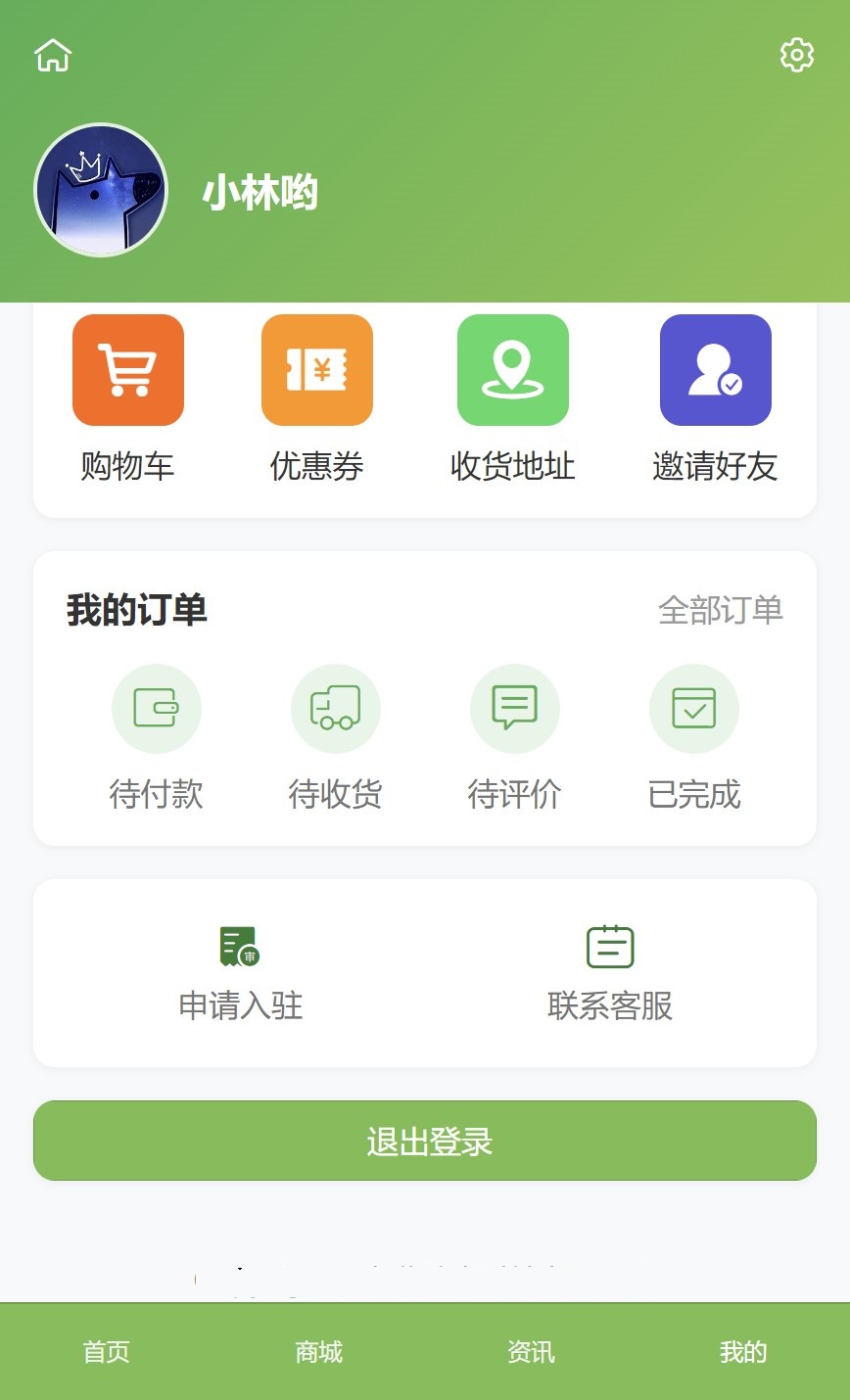Tap 退出登录 to log out
Screen dimensions: 850x1400
425,1141
